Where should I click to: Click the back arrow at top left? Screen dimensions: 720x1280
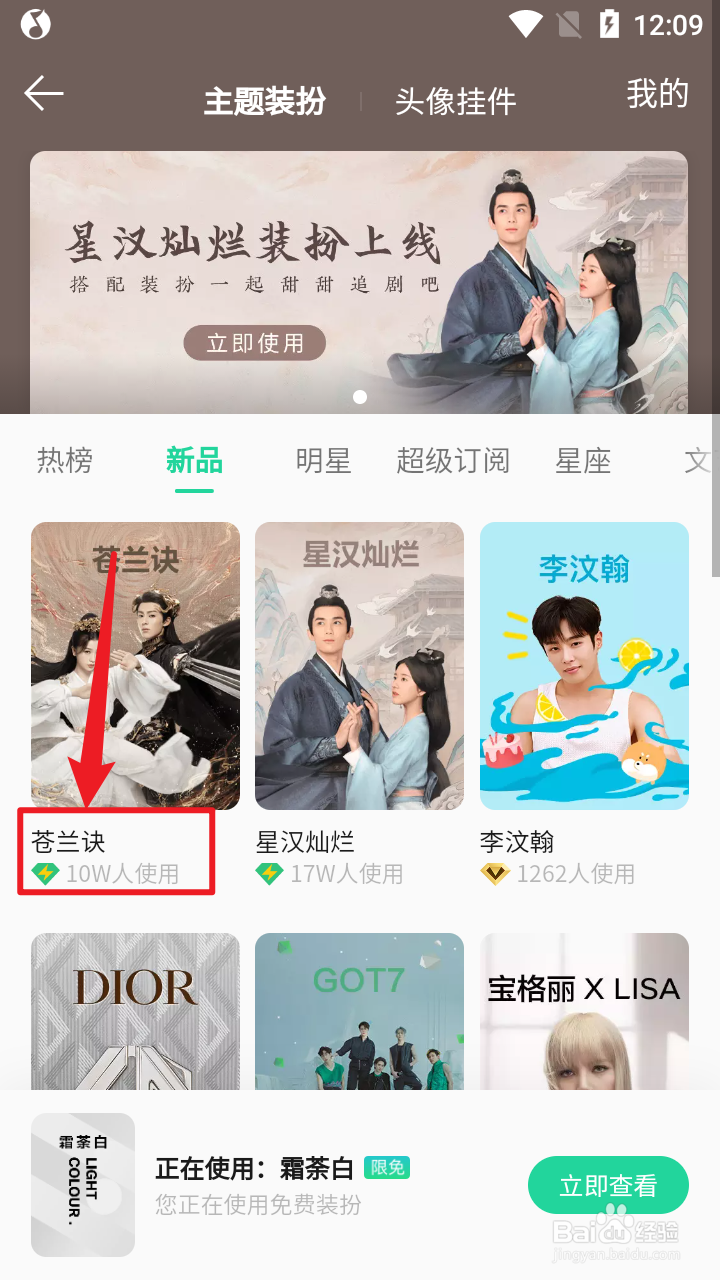[x=42, y=93]
